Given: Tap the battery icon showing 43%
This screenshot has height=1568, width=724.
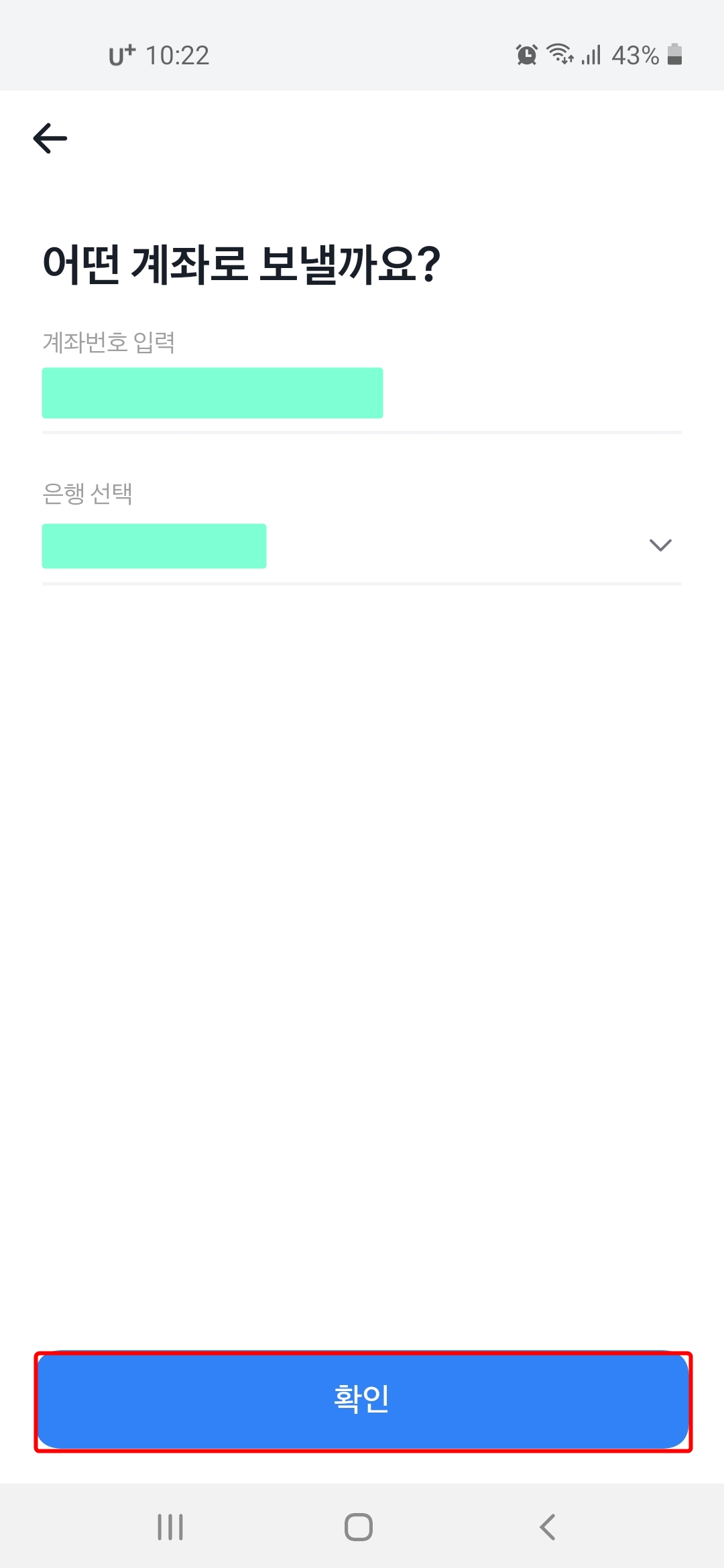Looking at the screenshot, I should pyautogui.click(x=676, y=55).
